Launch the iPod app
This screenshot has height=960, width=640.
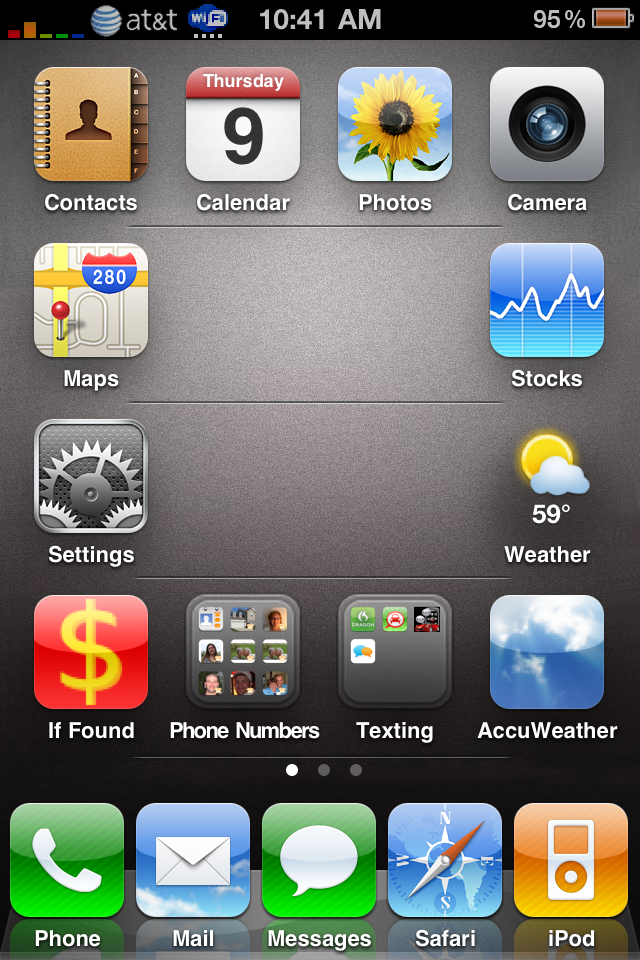pos(571,861)
